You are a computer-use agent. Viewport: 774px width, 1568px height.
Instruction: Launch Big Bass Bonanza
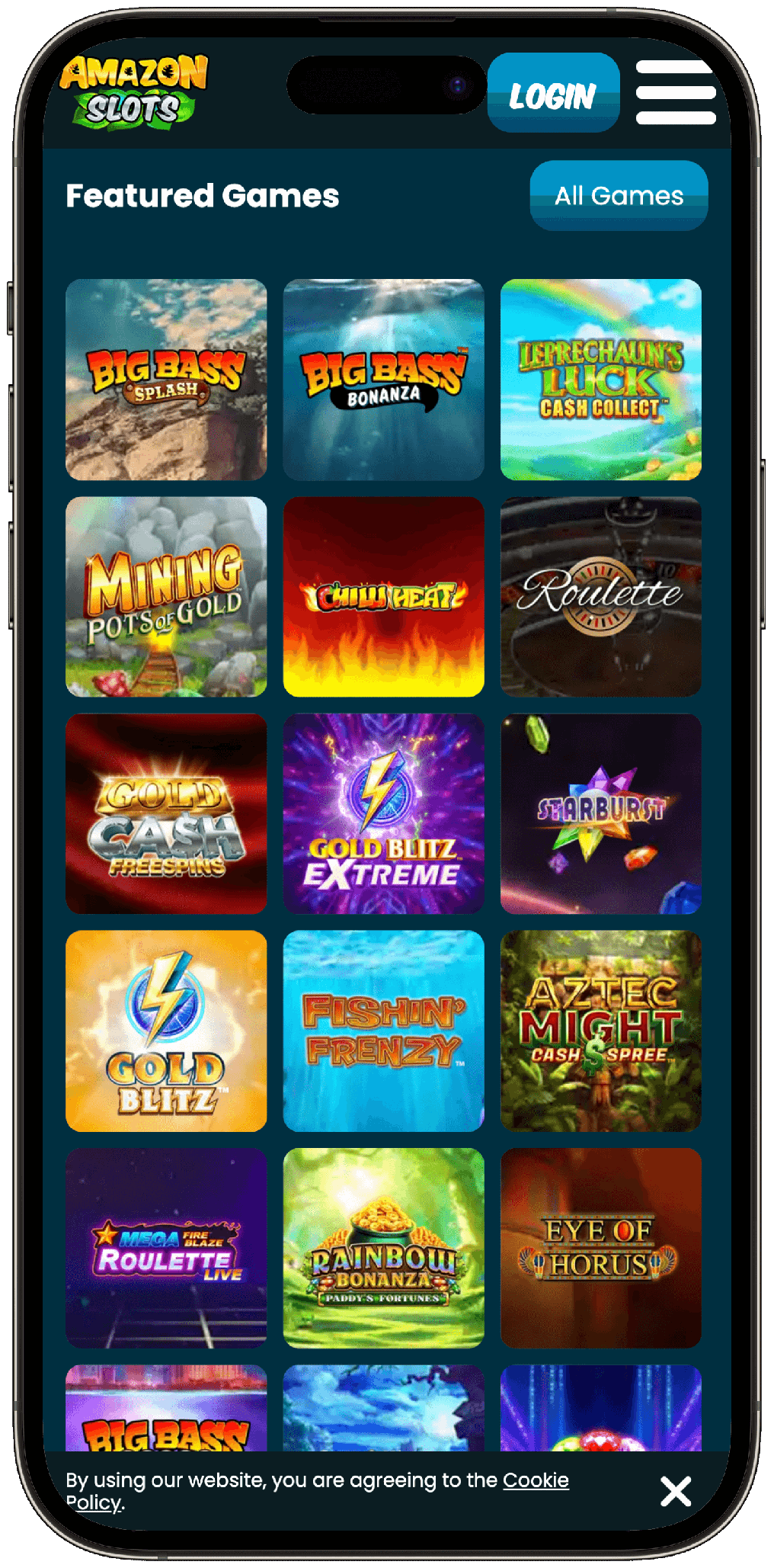coord(383,380)
